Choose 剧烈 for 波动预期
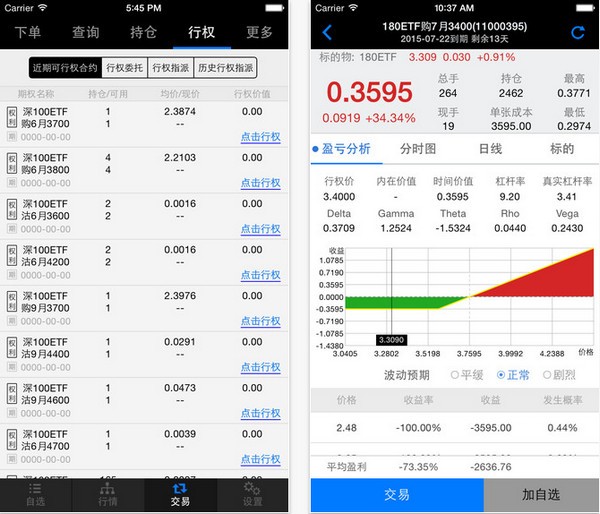 coord(559,375)
